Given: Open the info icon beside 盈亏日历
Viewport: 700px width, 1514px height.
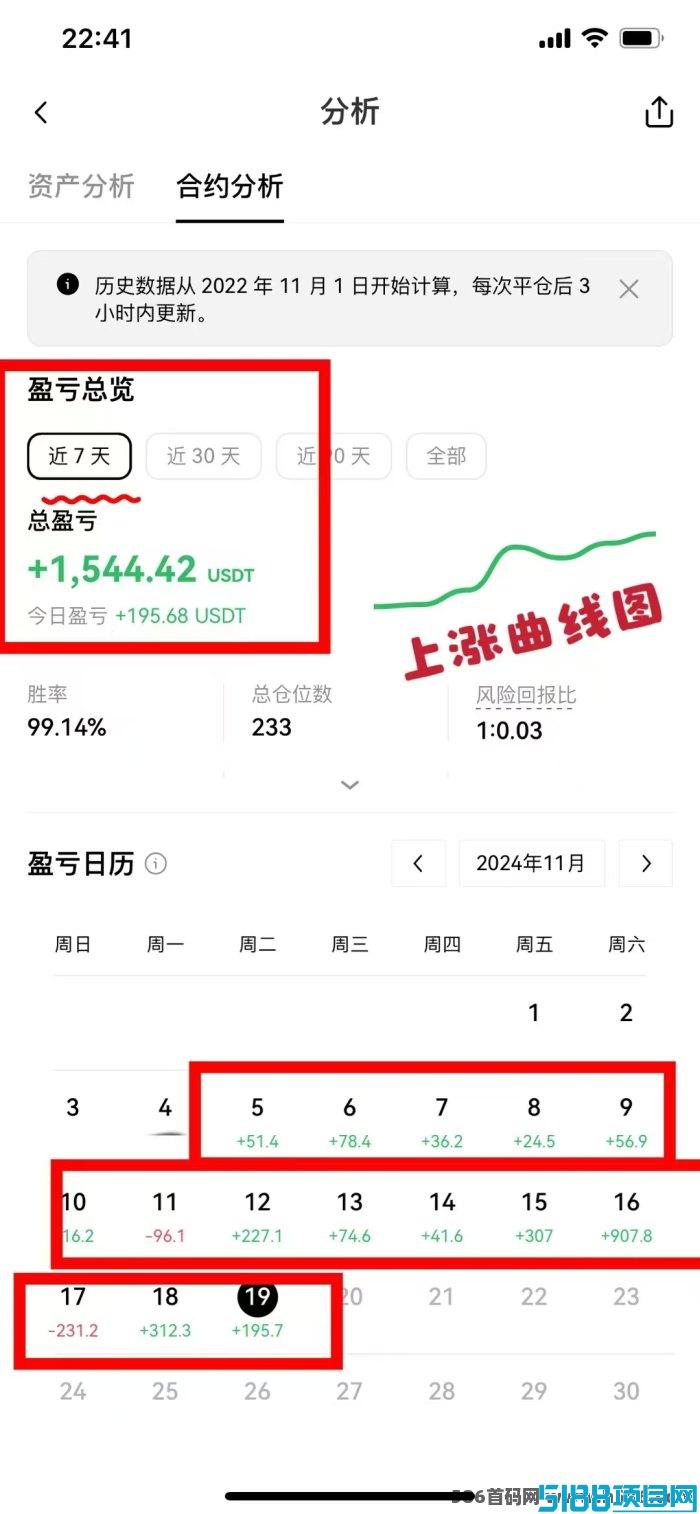Looking at the screenshot, I should point(156,863).
